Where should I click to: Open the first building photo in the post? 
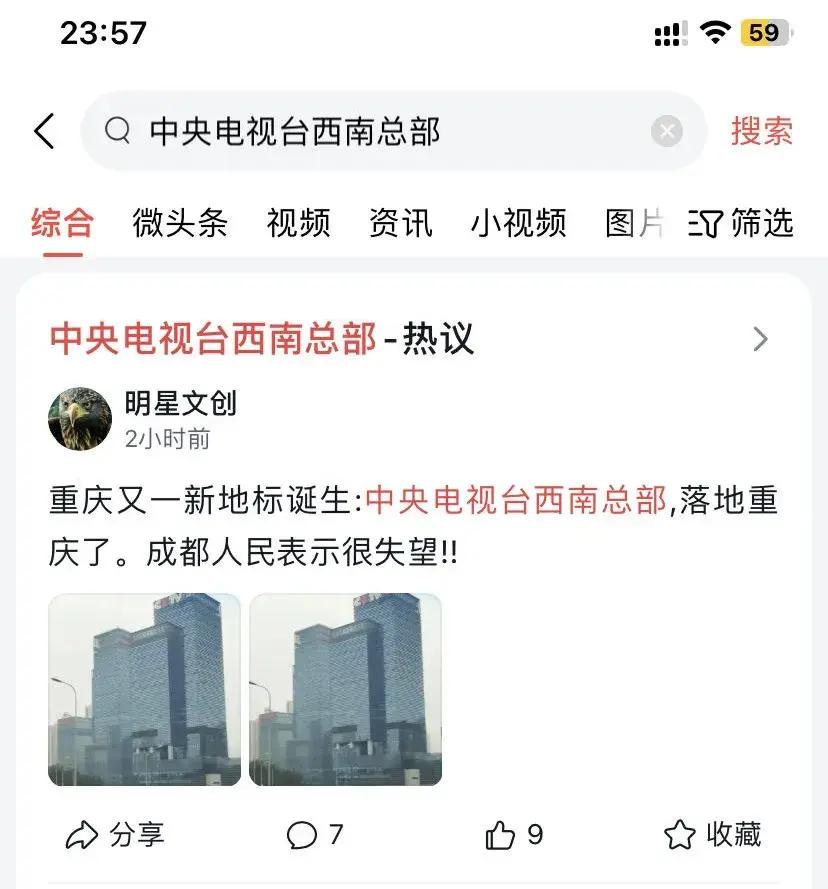(x=144, y=689)
